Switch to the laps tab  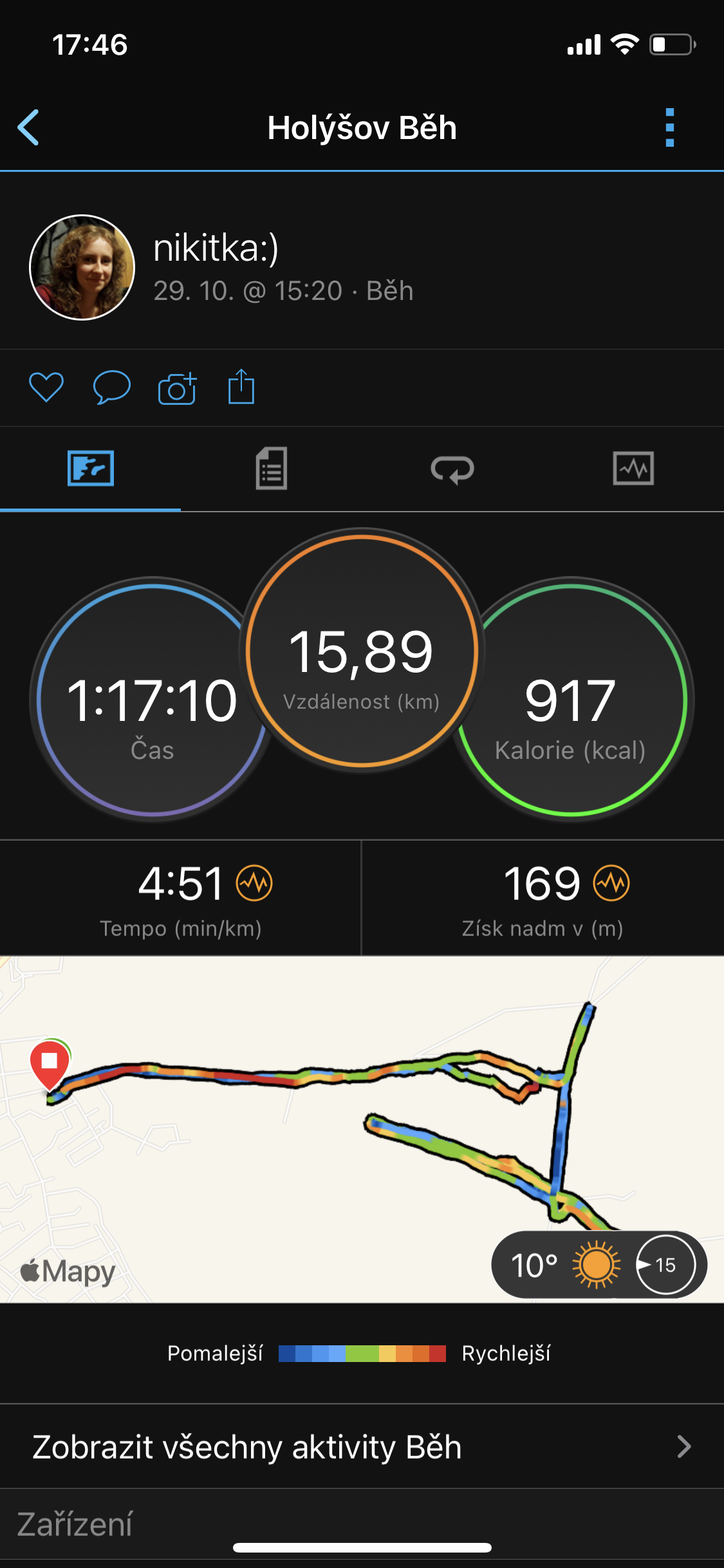coord(452,469)
